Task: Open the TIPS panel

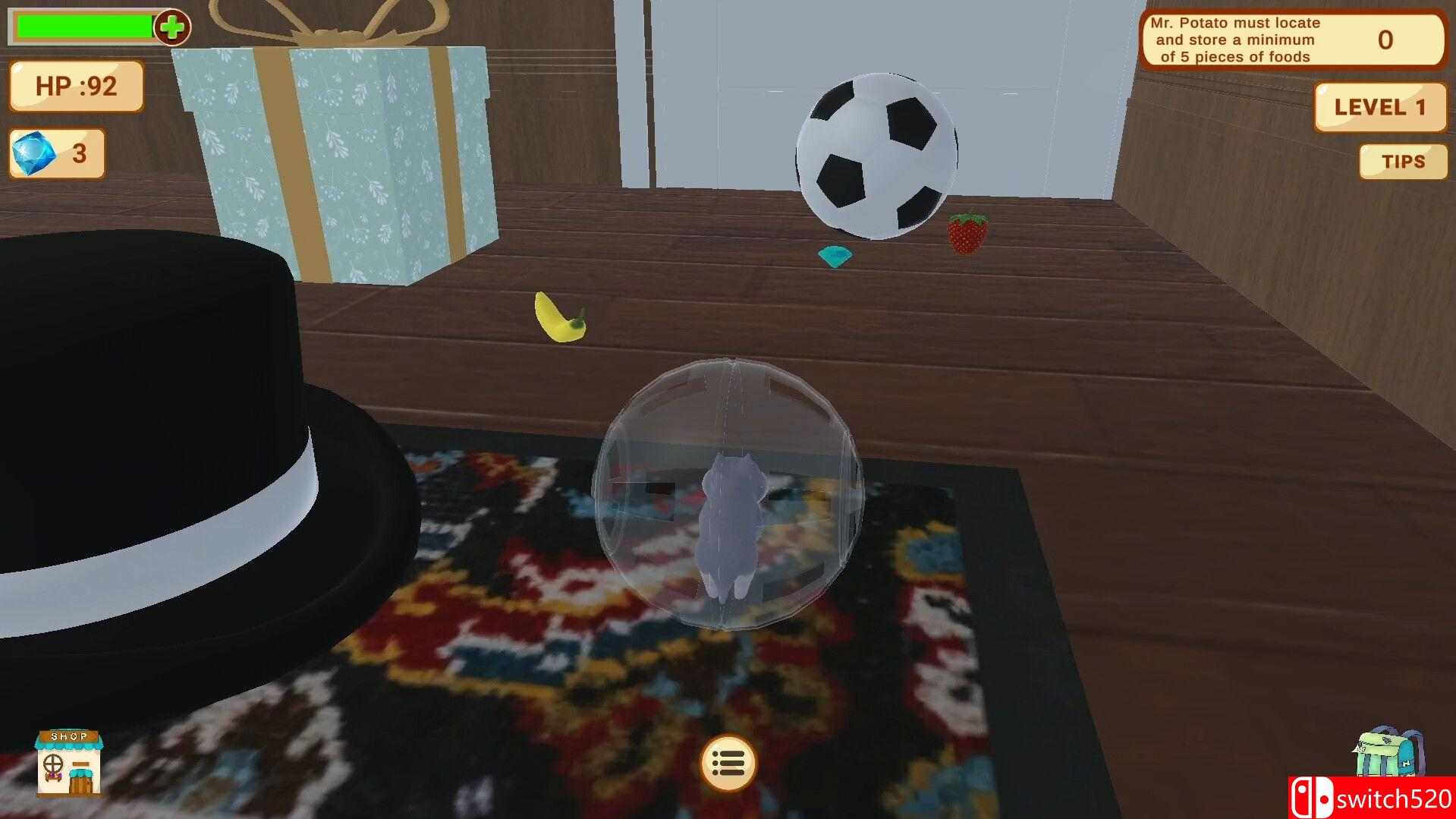Action: coord(1403,162)
